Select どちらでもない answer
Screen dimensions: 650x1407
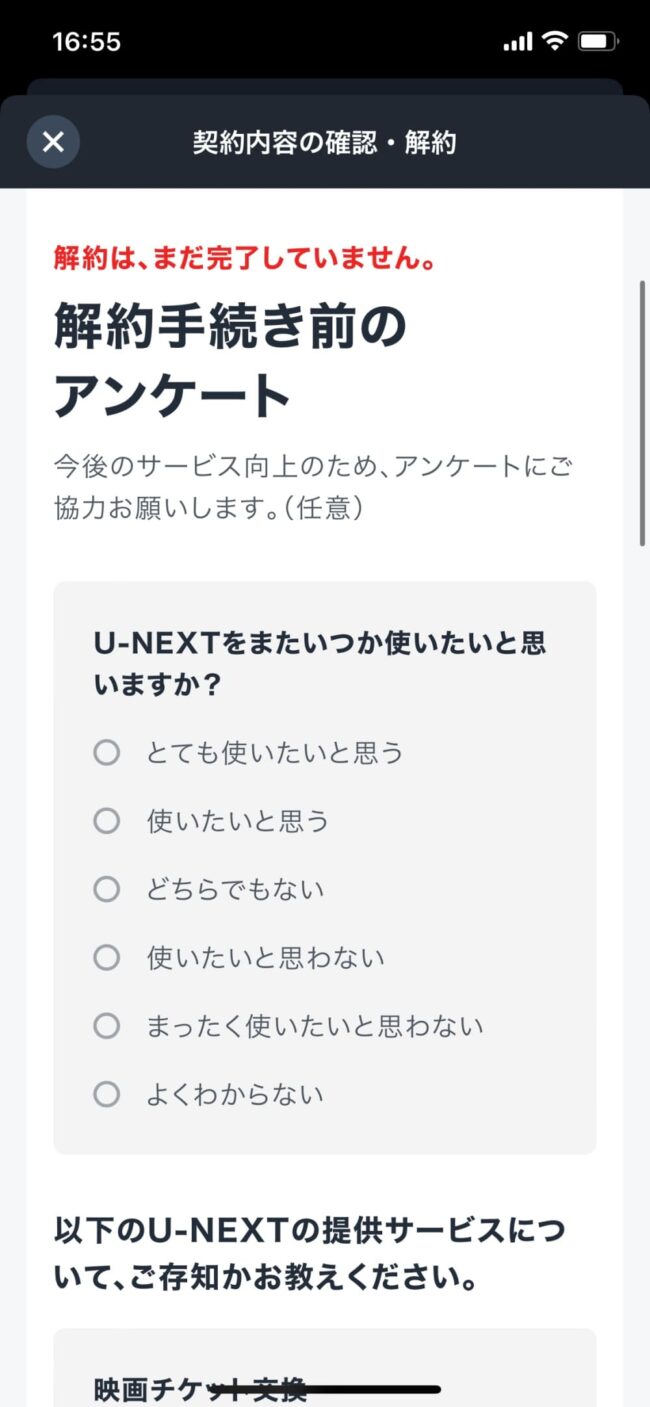107,889
